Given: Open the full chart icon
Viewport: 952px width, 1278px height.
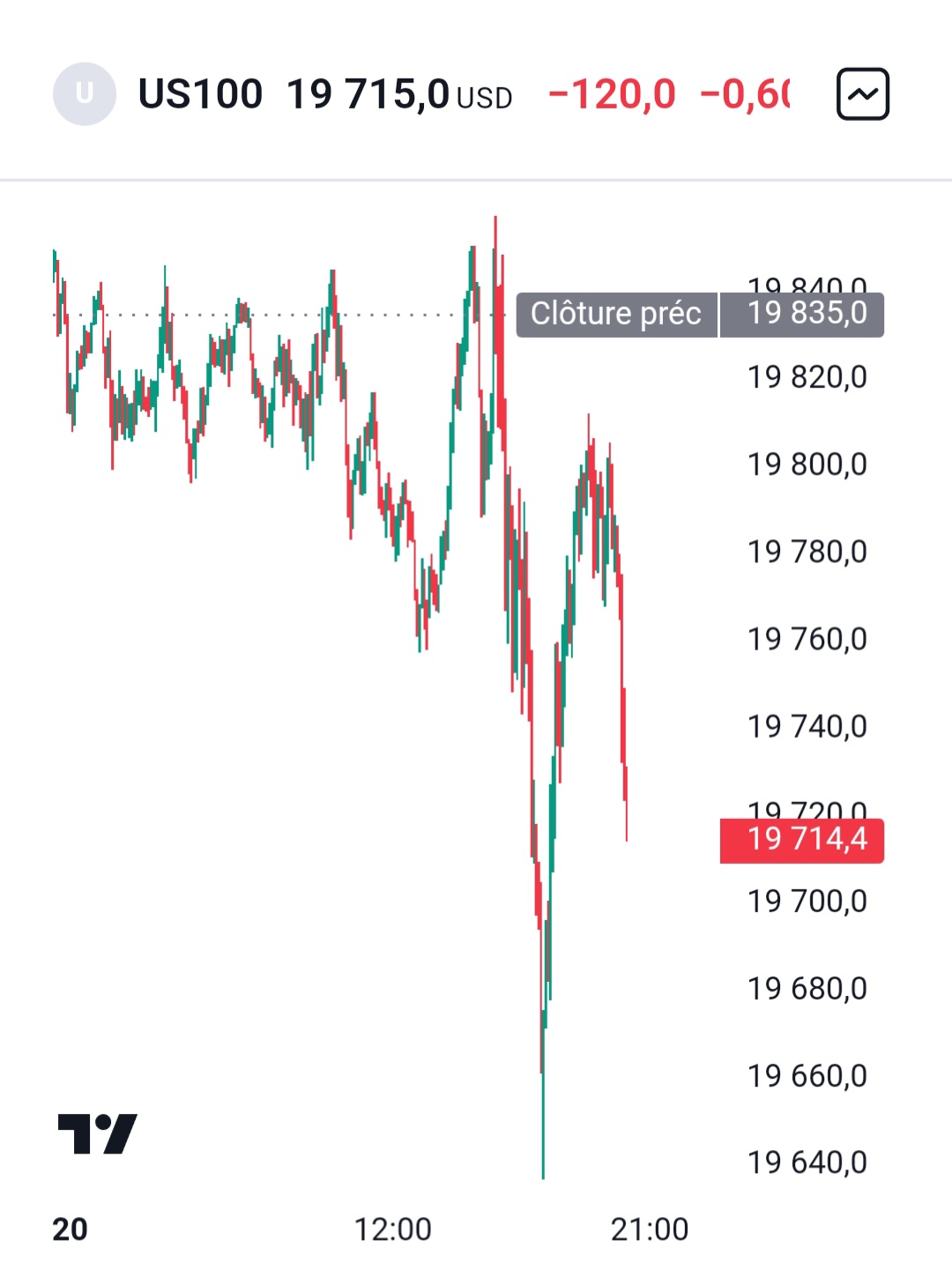Looking at the screenshot, I should 862,93.
